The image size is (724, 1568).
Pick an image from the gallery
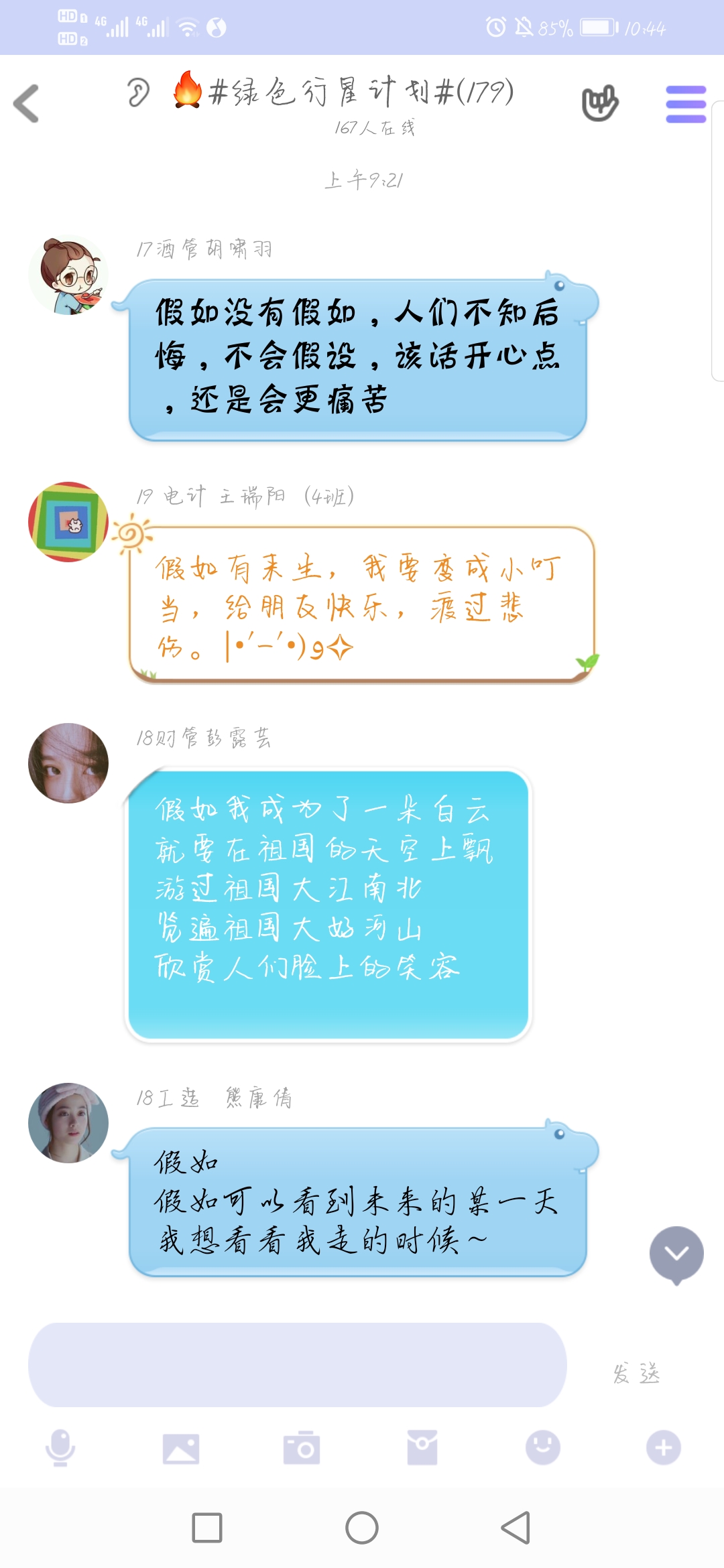coord(181,1448)
